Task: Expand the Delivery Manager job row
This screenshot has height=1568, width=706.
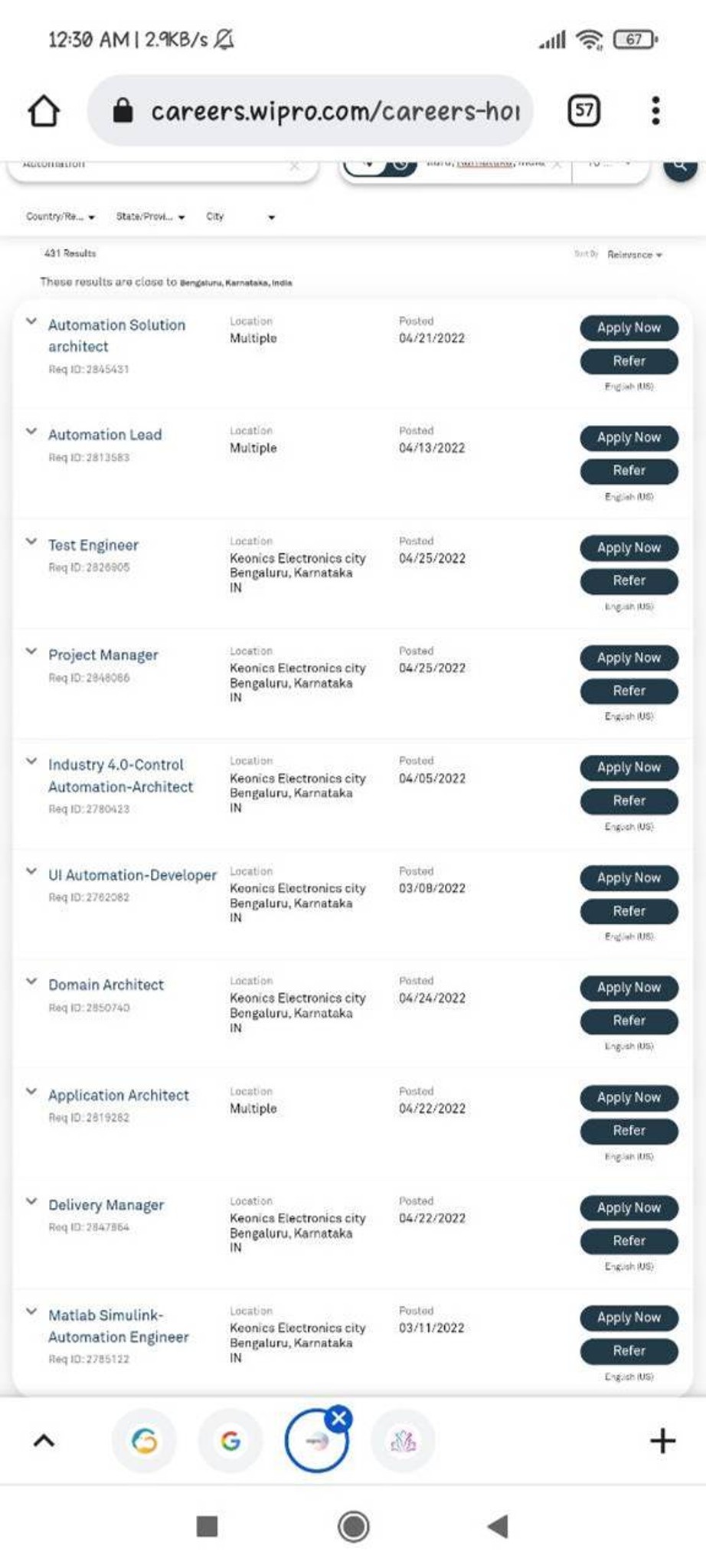Action: click(31, 1201)
